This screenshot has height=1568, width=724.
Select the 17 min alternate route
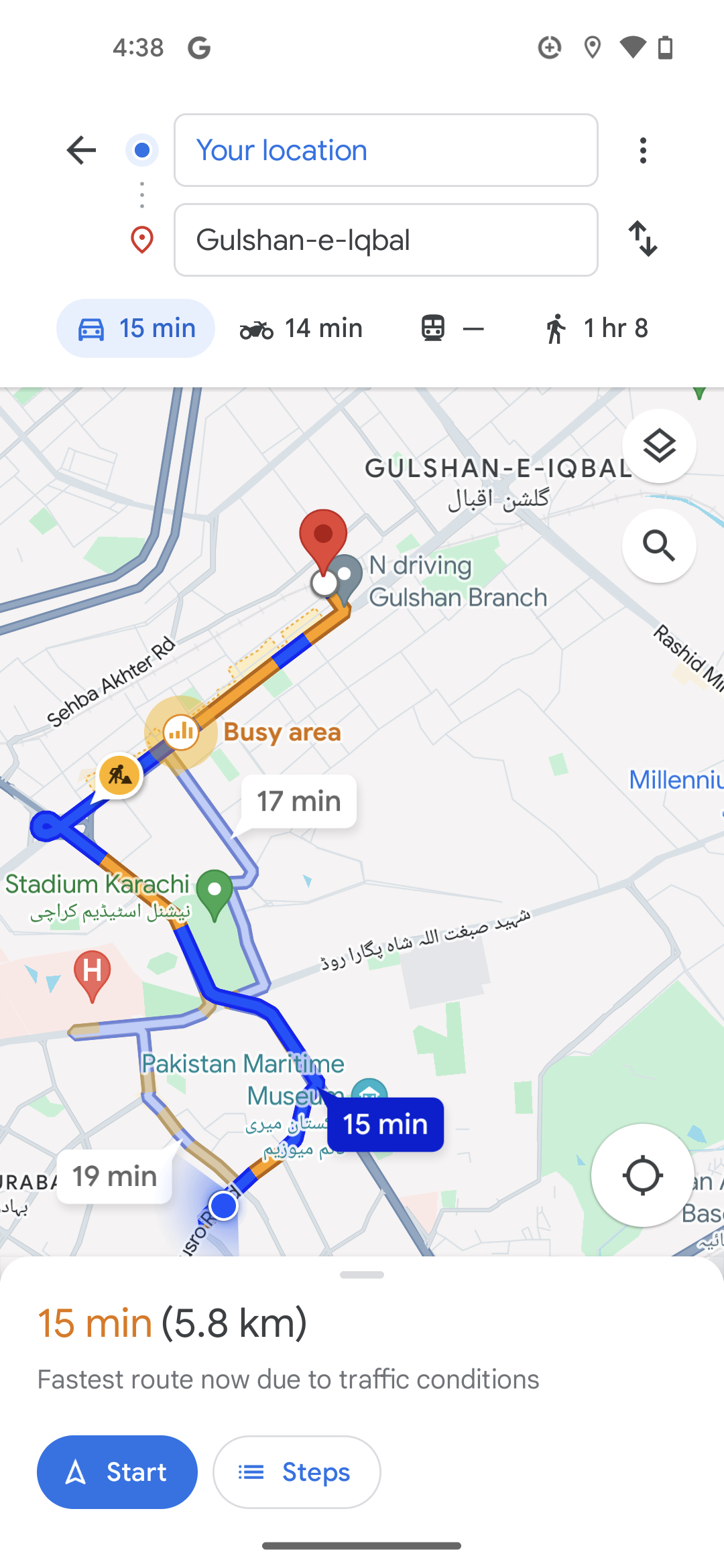[299, 801]
